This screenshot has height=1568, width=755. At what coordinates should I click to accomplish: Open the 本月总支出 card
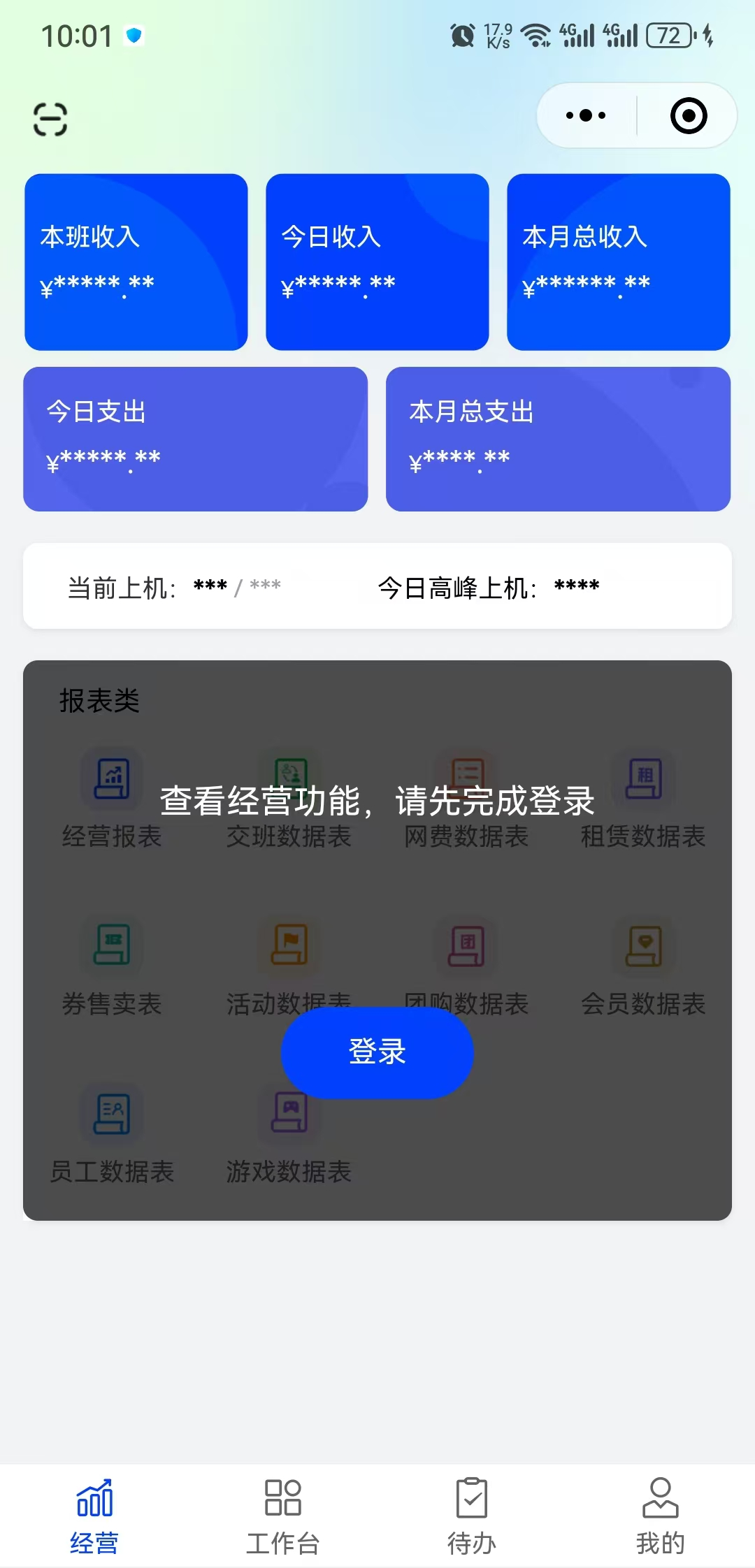(x=559, y=439)
